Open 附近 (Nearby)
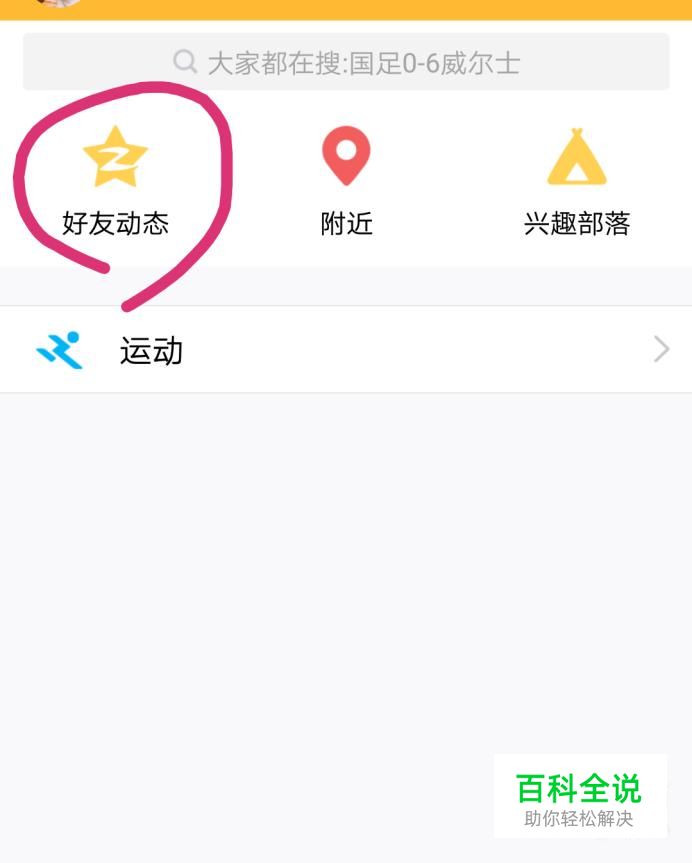Screen dimensions: 692x863 (x=346, y=180)
